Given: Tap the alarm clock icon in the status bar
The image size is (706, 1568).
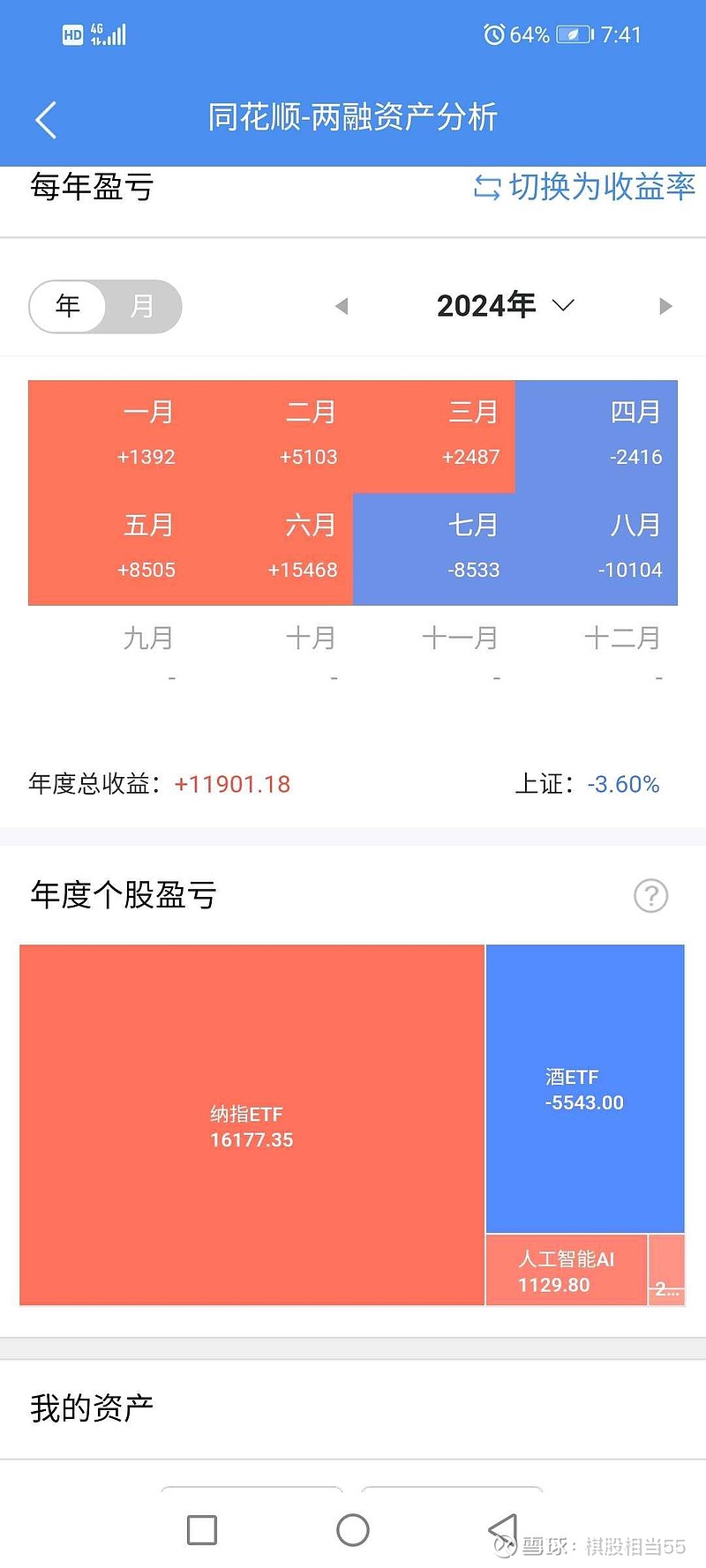Looking at the screenshot, I should click(x=495, y=34).
